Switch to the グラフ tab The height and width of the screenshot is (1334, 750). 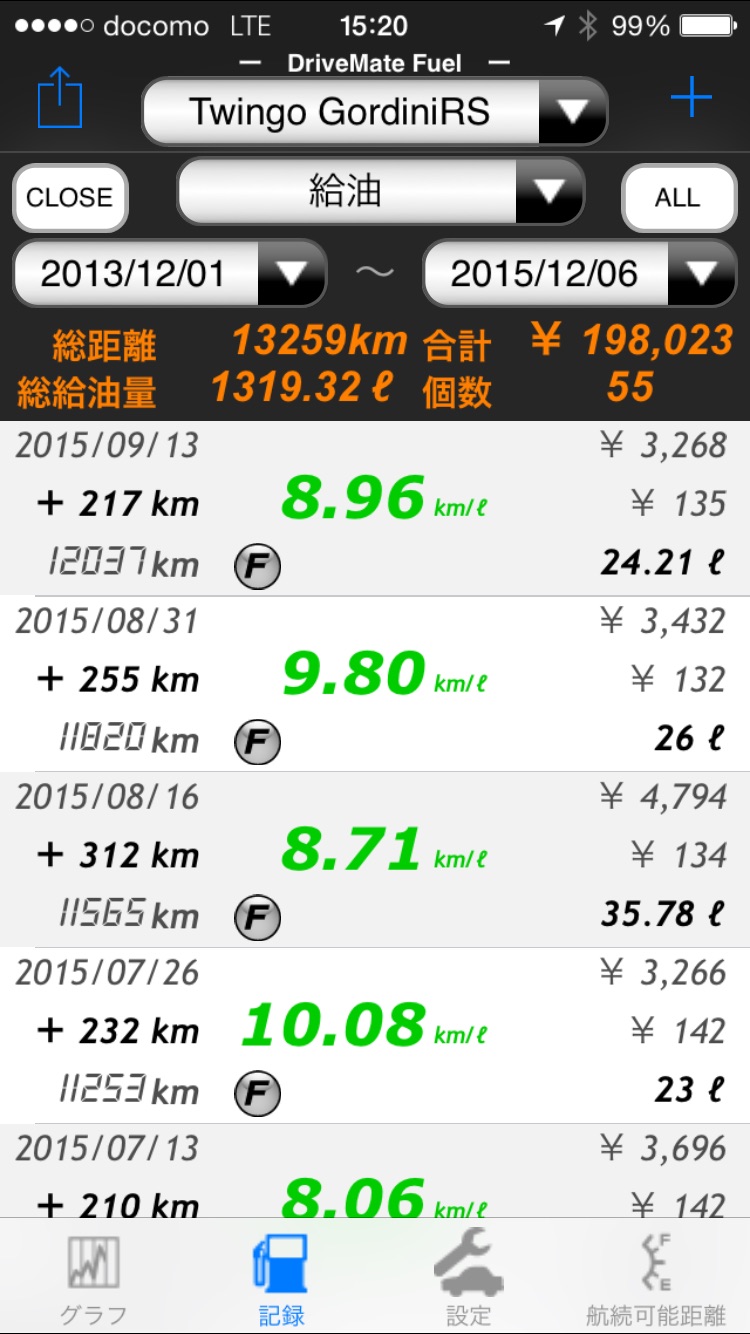(94, 1277)
